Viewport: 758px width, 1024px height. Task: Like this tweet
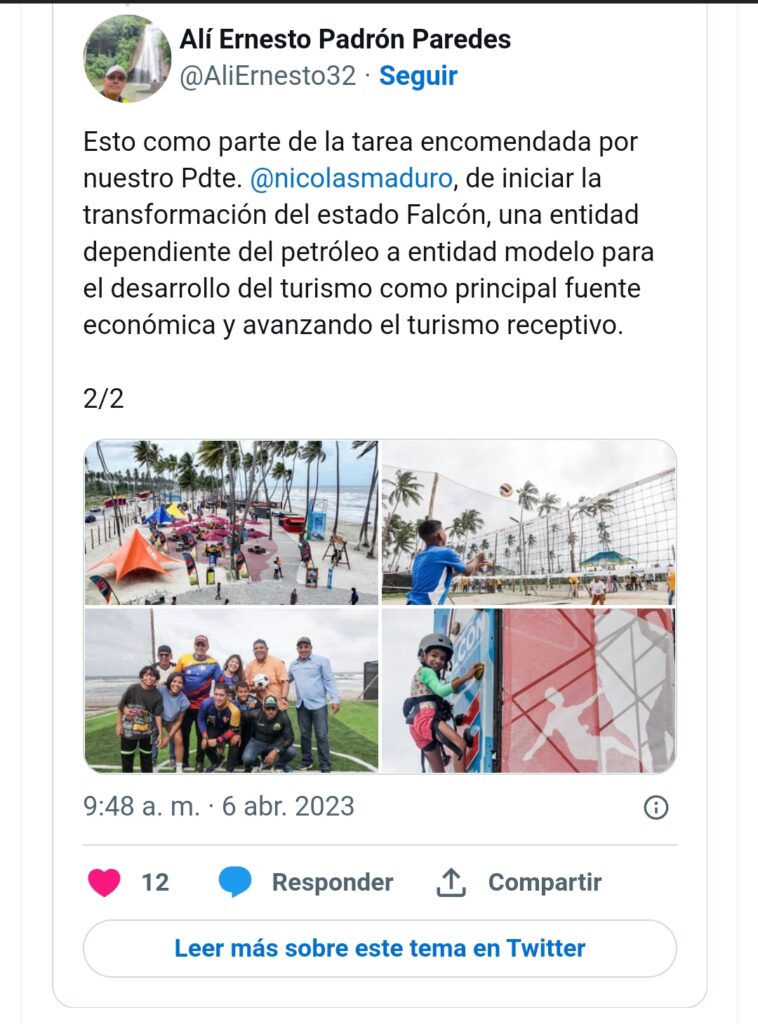104,882
